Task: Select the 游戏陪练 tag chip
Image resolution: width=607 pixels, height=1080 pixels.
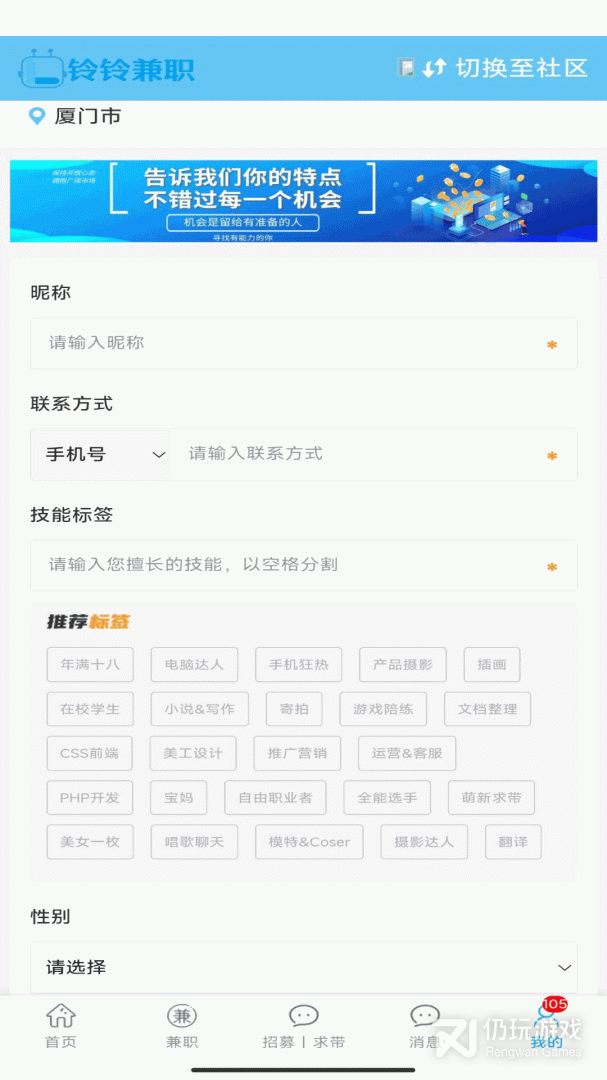Action: pyautogui.click(x=383, y=709)
